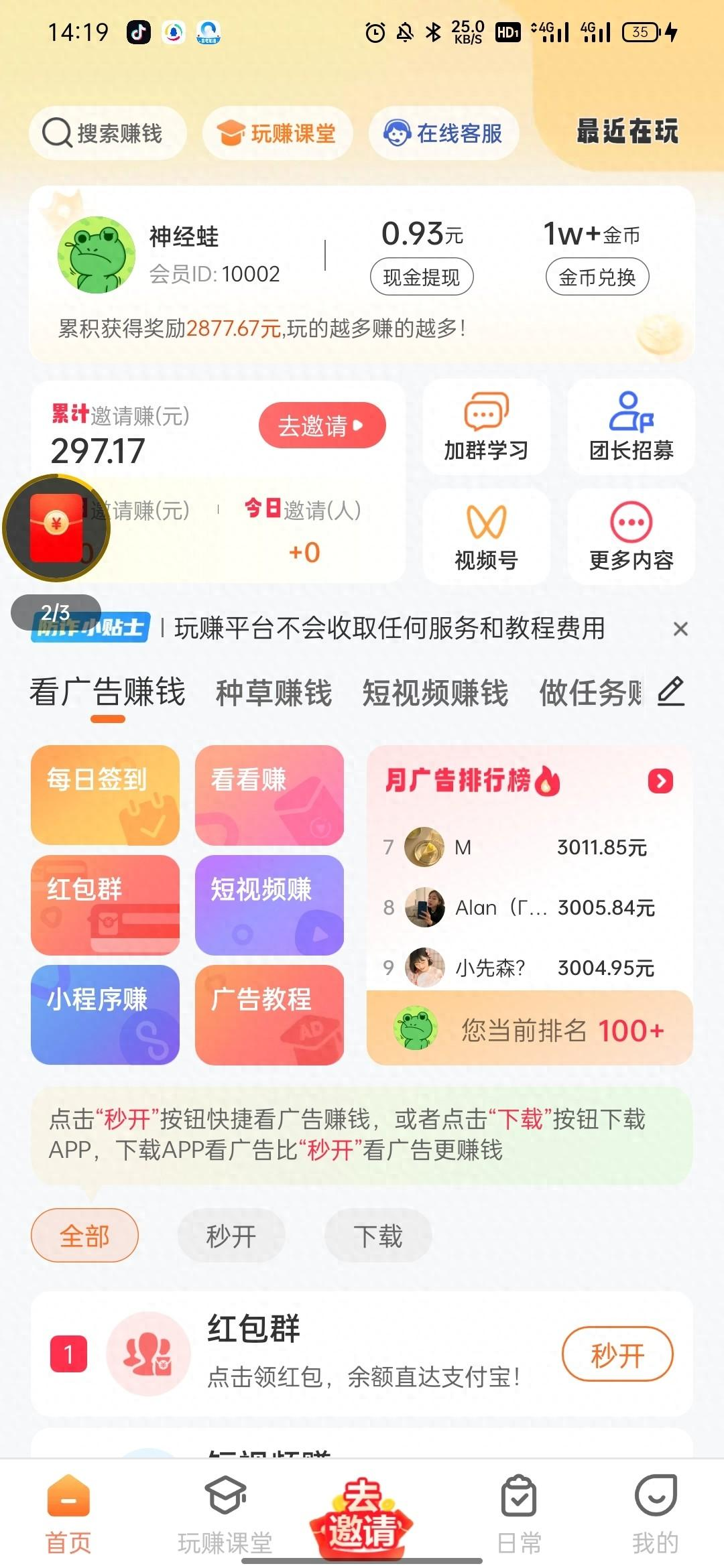724x1568 pixels.
Task: Edit the category tabs with the pencil icon
Action: pyautogui.click(x=671, y=692)
